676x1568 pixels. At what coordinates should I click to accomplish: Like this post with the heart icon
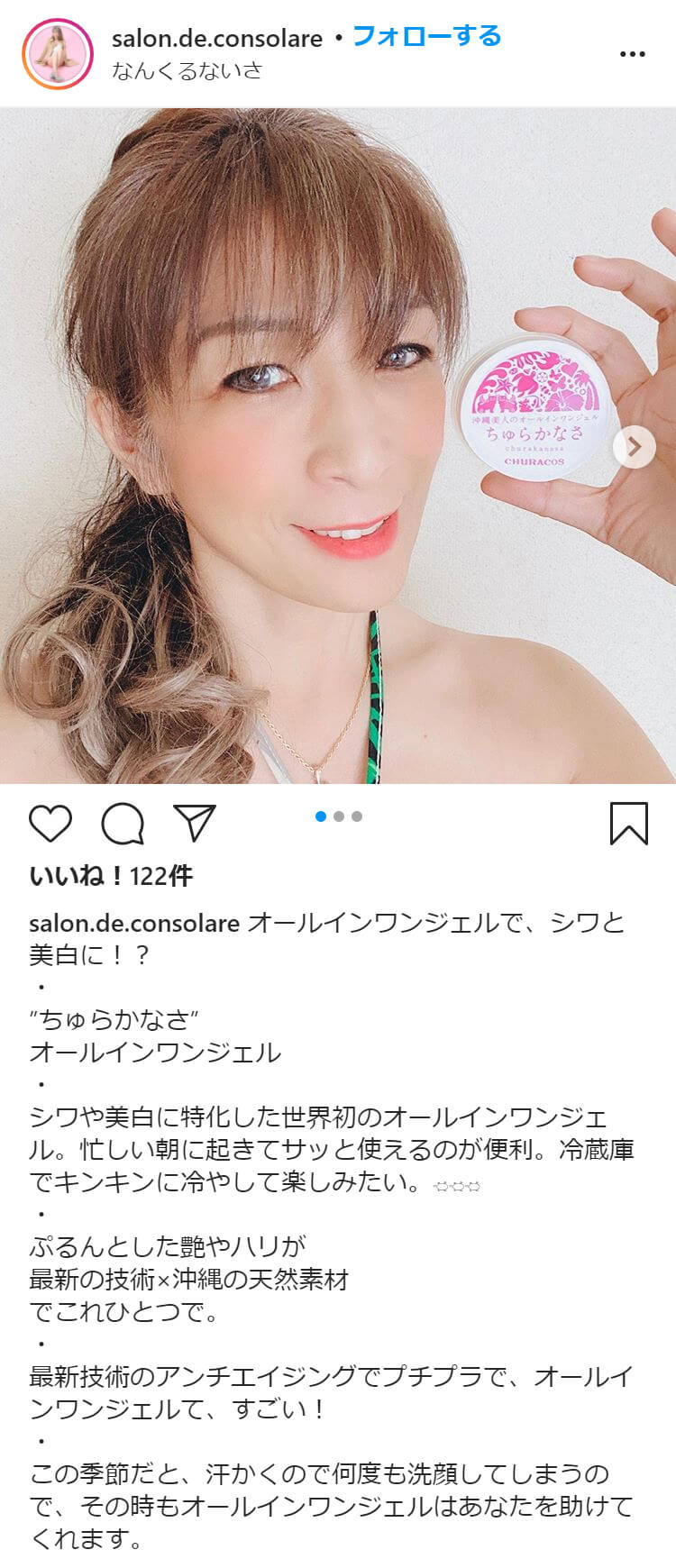point(50,824)
